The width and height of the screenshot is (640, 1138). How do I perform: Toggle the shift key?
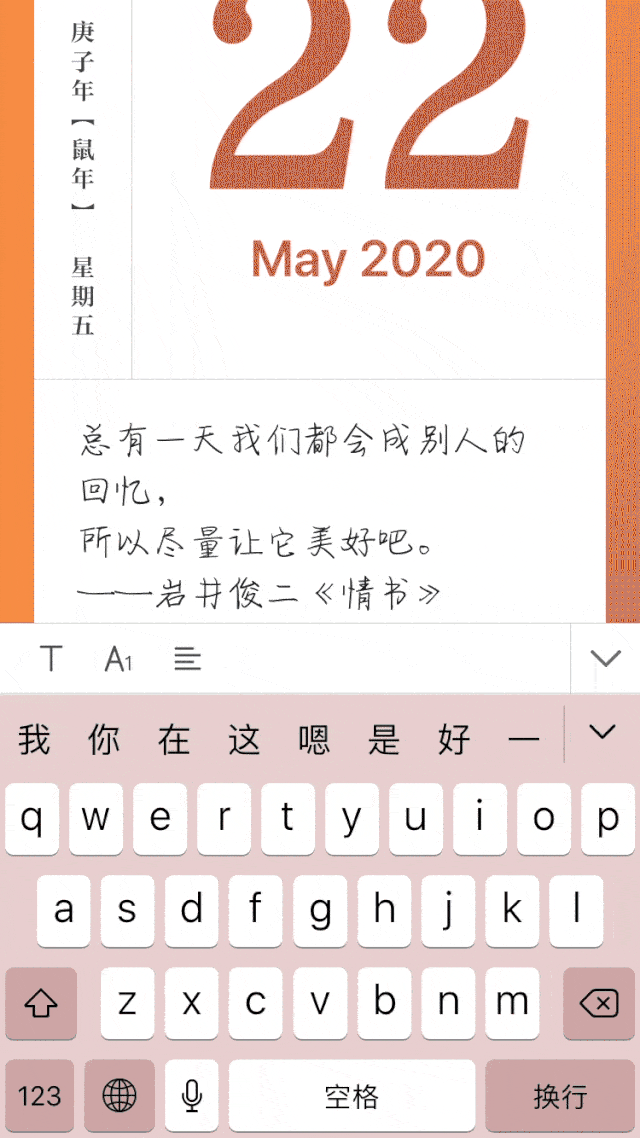click(x=41, y=1003)
